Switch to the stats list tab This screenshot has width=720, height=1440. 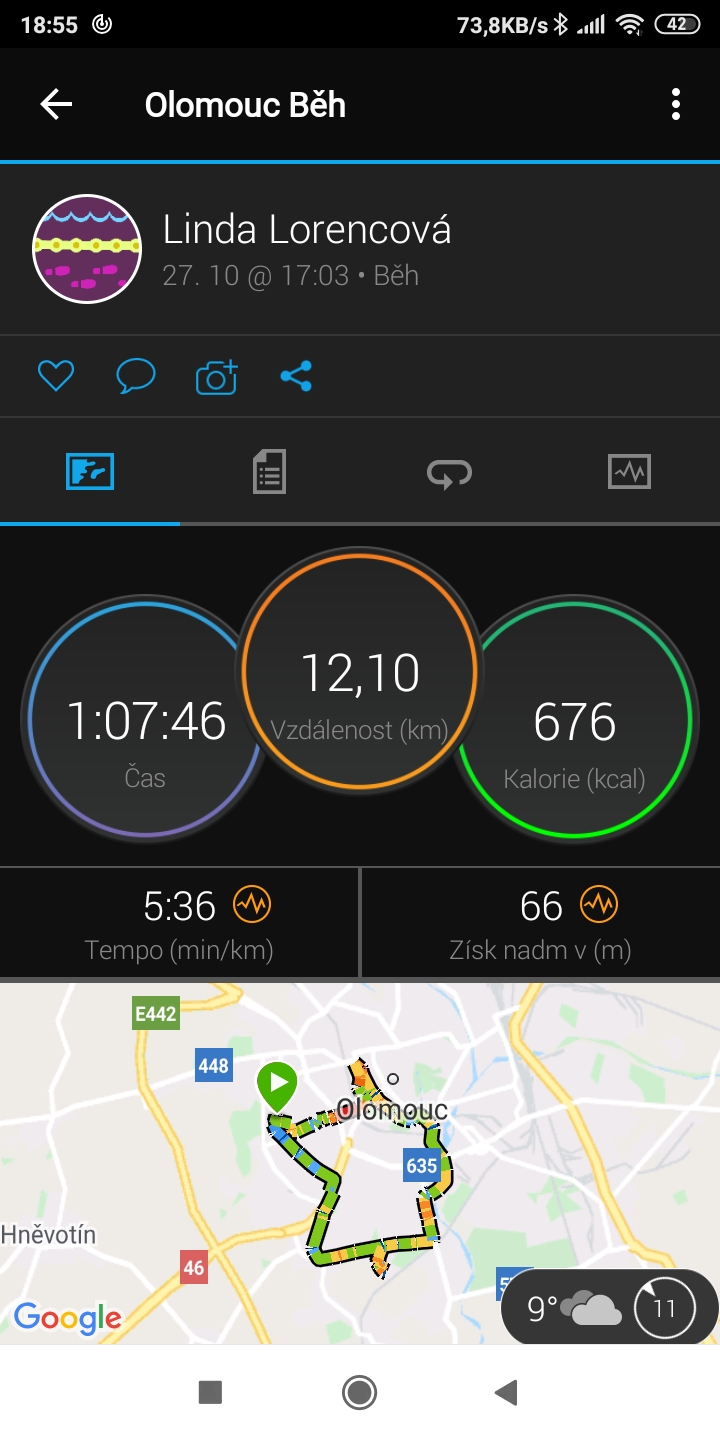pyautogui.click(x=269, y=471)
